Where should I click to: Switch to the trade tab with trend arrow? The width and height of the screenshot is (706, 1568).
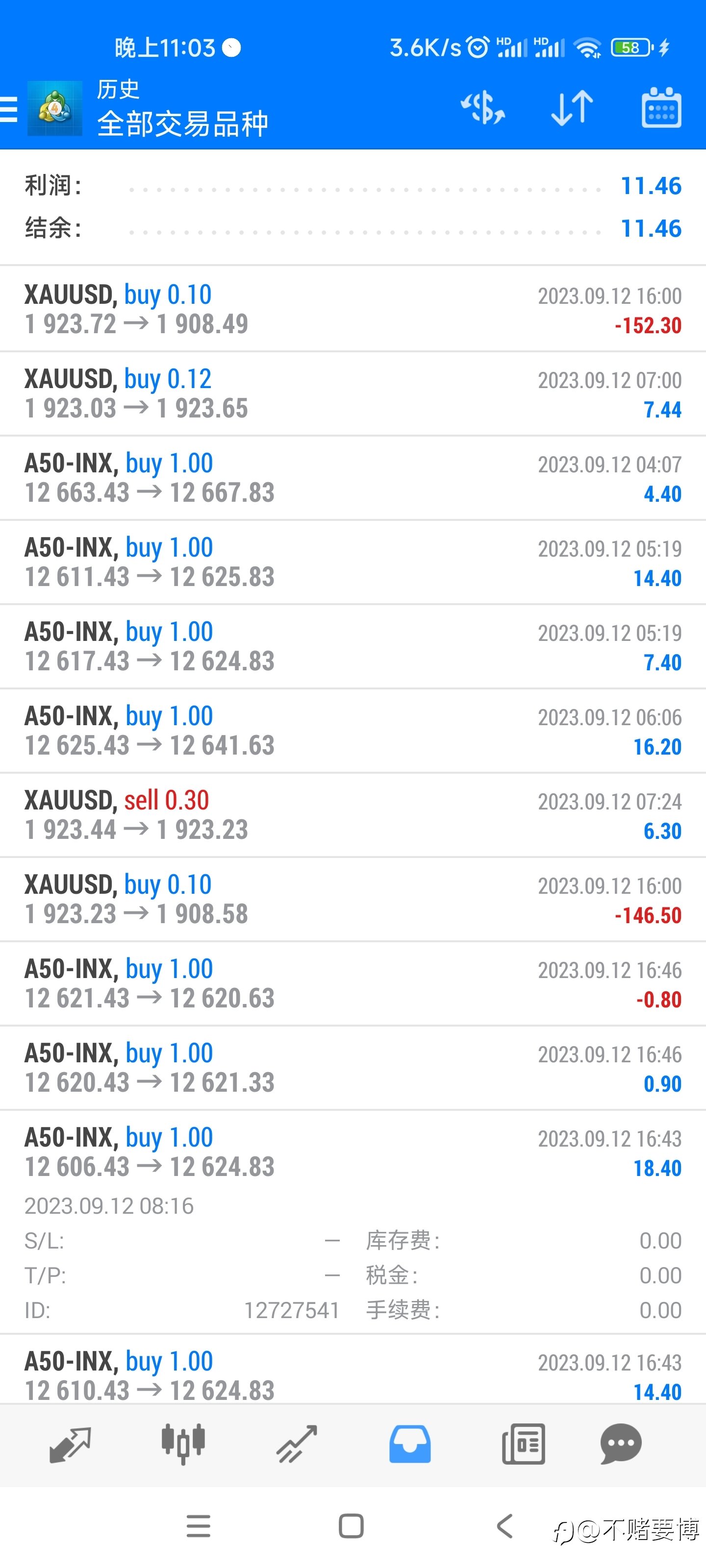pos(297,1444)
